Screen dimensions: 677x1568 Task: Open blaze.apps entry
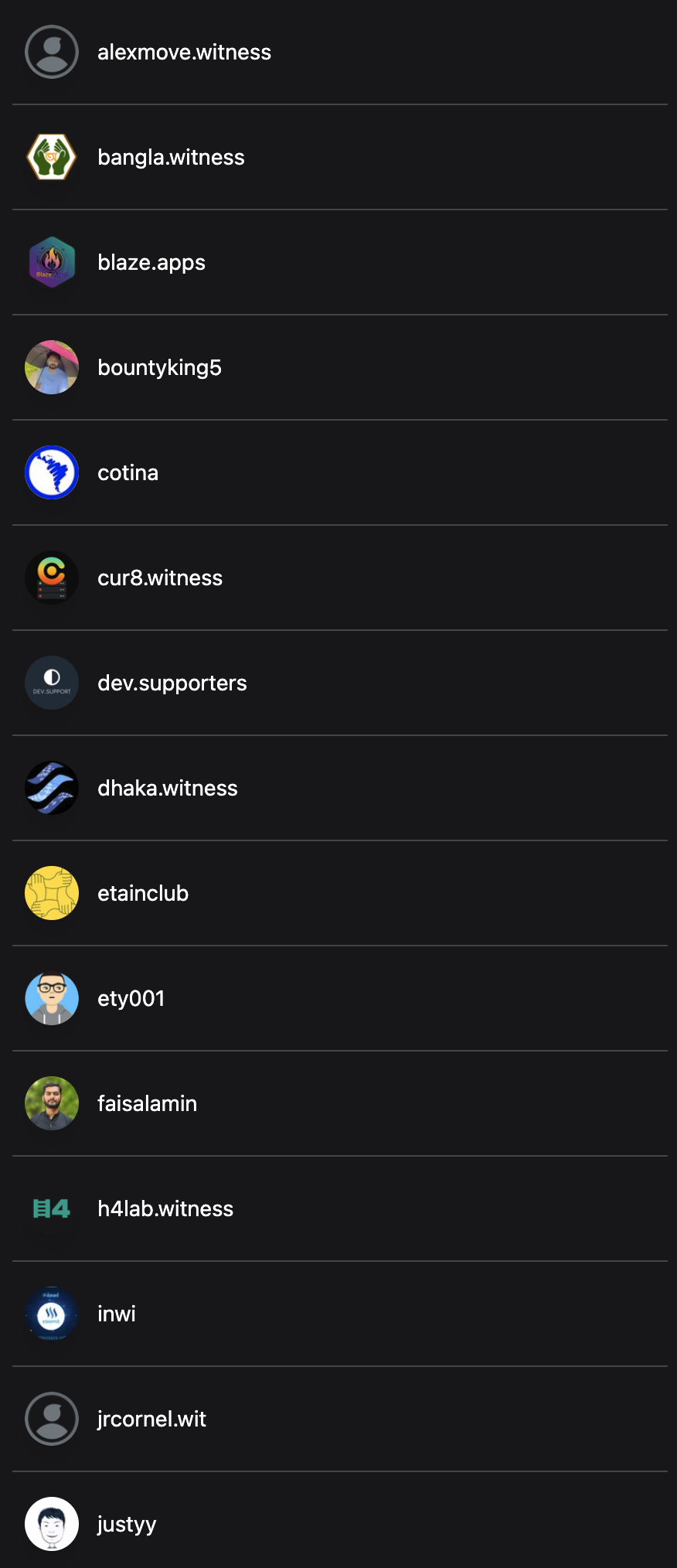(151, 263)
